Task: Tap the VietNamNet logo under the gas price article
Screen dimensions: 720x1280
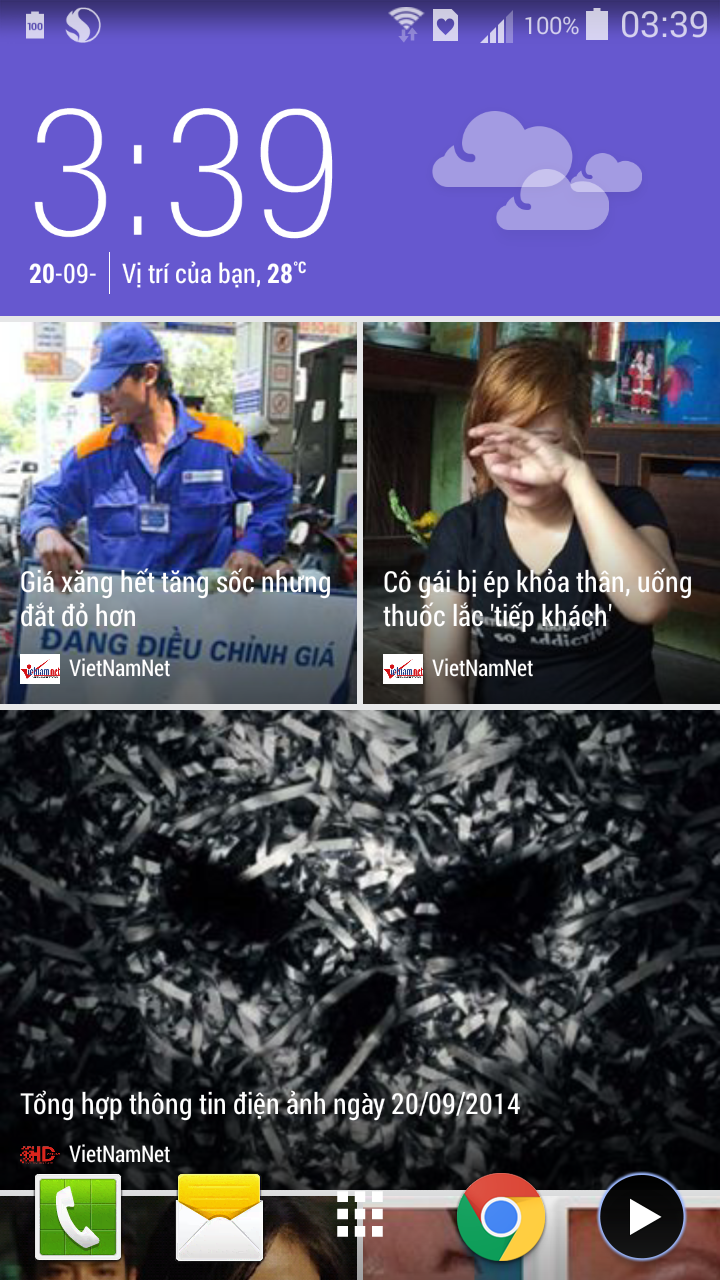Action: (40, 669)
